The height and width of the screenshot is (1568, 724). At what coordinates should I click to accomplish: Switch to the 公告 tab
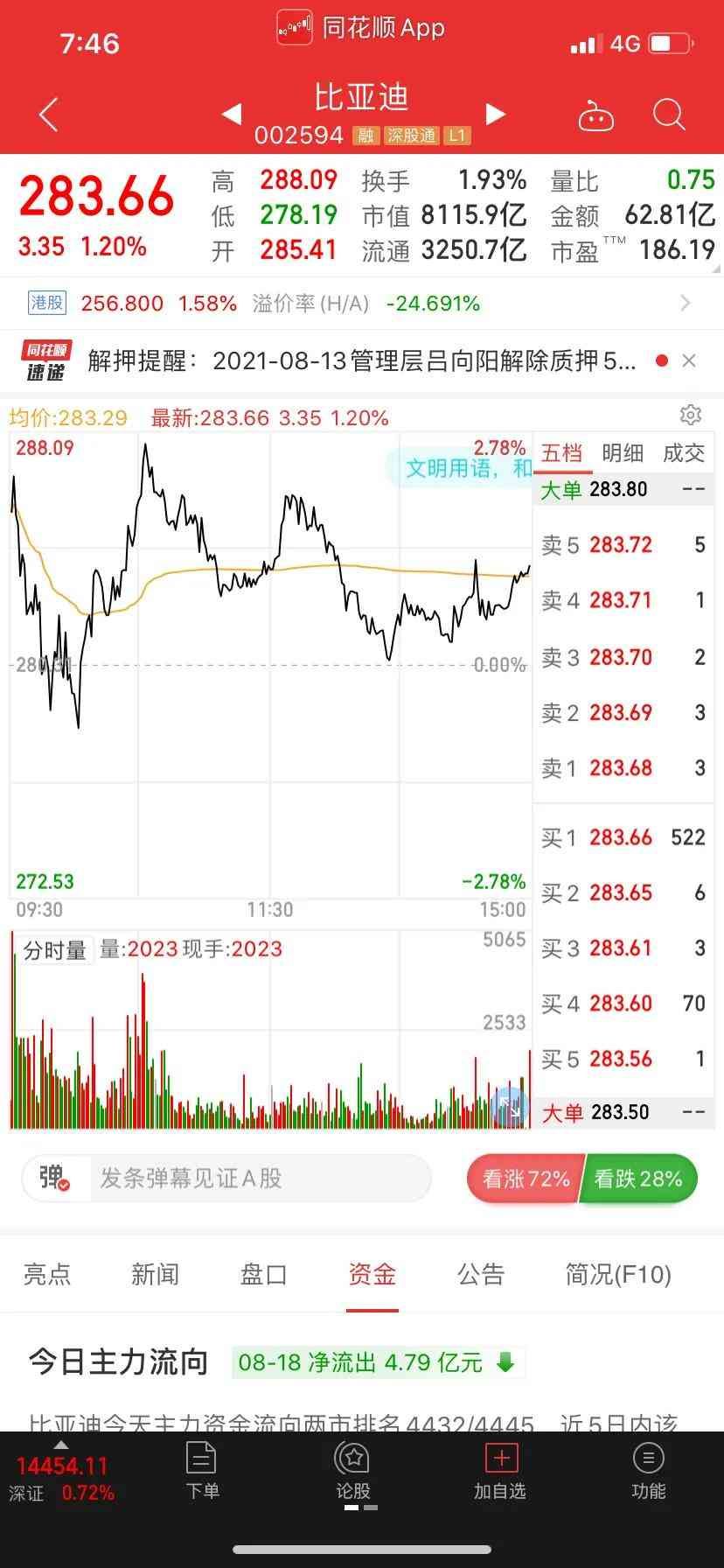click(x=481, y=1274)
